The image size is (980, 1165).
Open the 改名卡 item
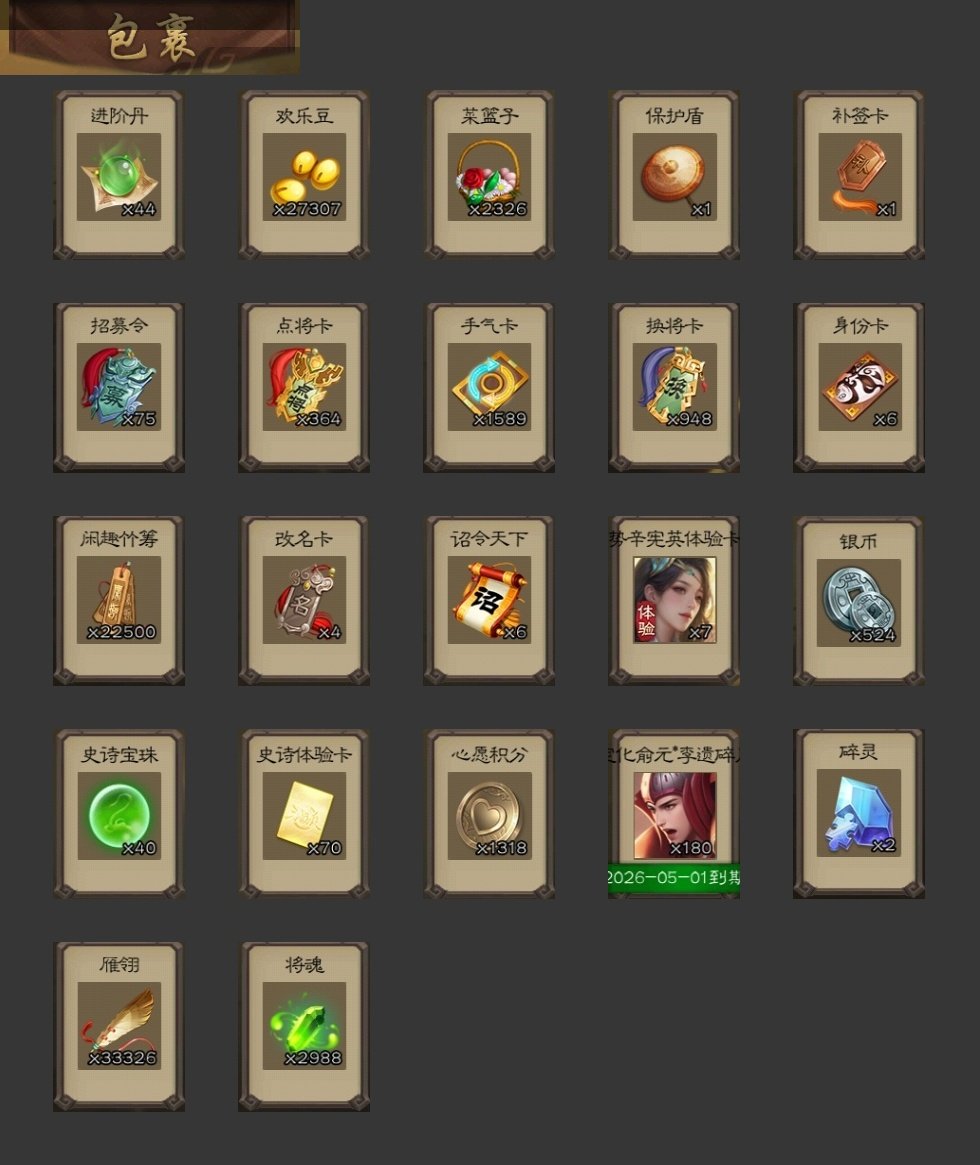pos(304,600)
